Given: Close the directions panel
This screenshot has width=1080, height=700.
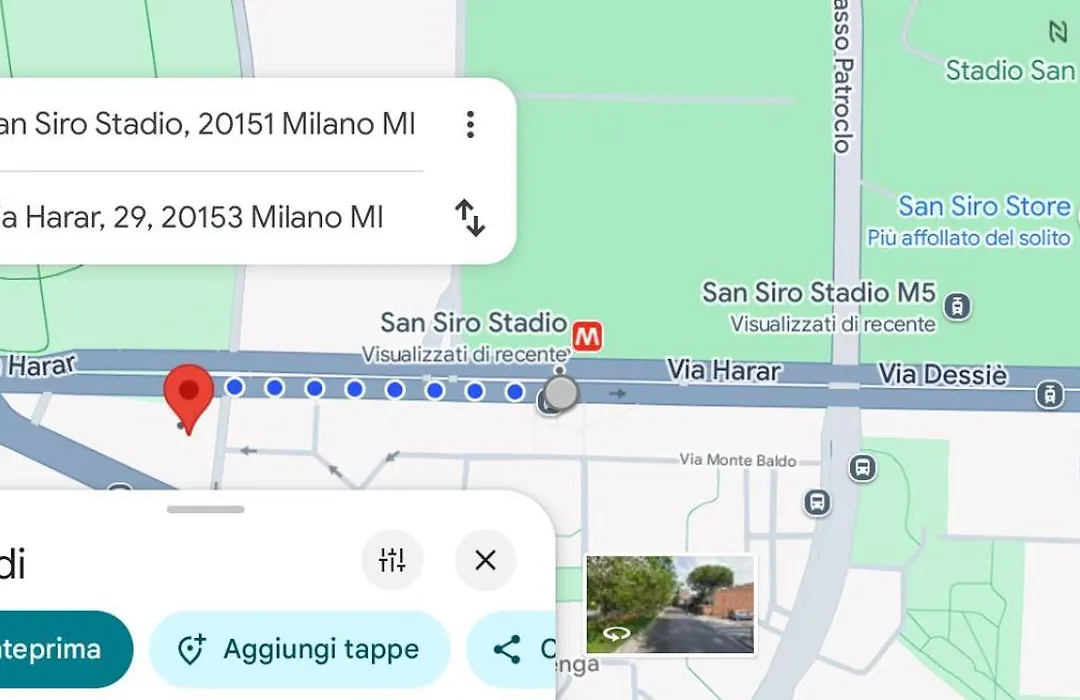Looking at the screenshot, I should [485, 560].
